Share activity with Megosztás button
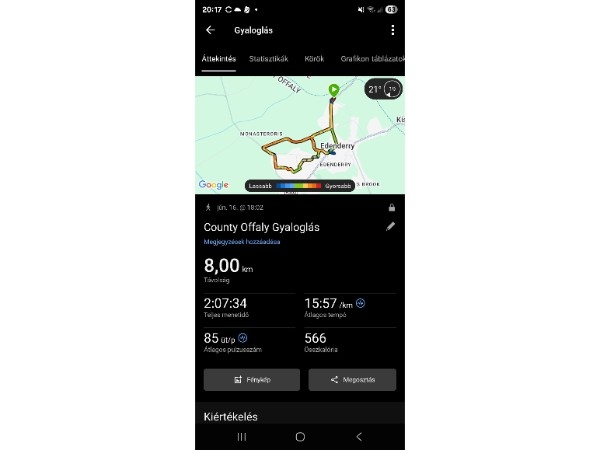 point(352,380)
